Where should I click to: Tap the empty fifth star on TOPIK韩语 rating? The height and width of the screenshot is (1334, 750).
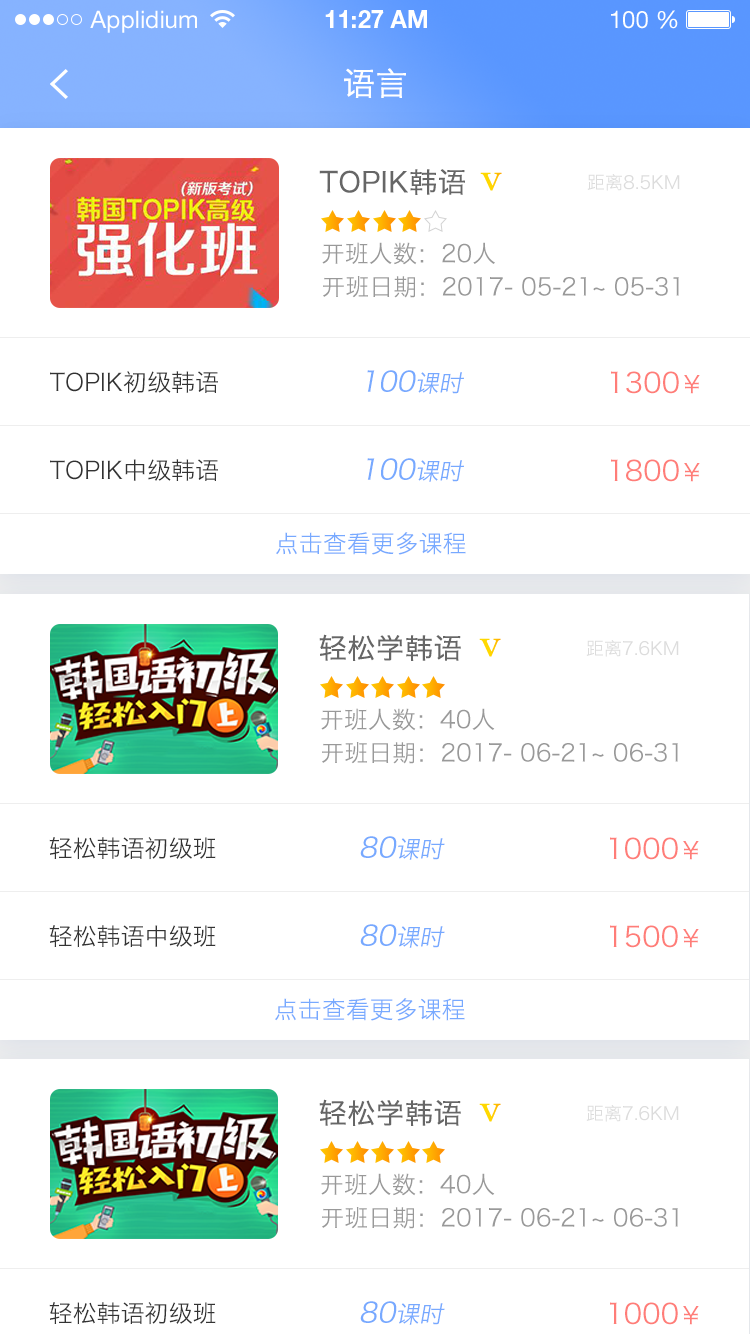[x=434, y=221]
